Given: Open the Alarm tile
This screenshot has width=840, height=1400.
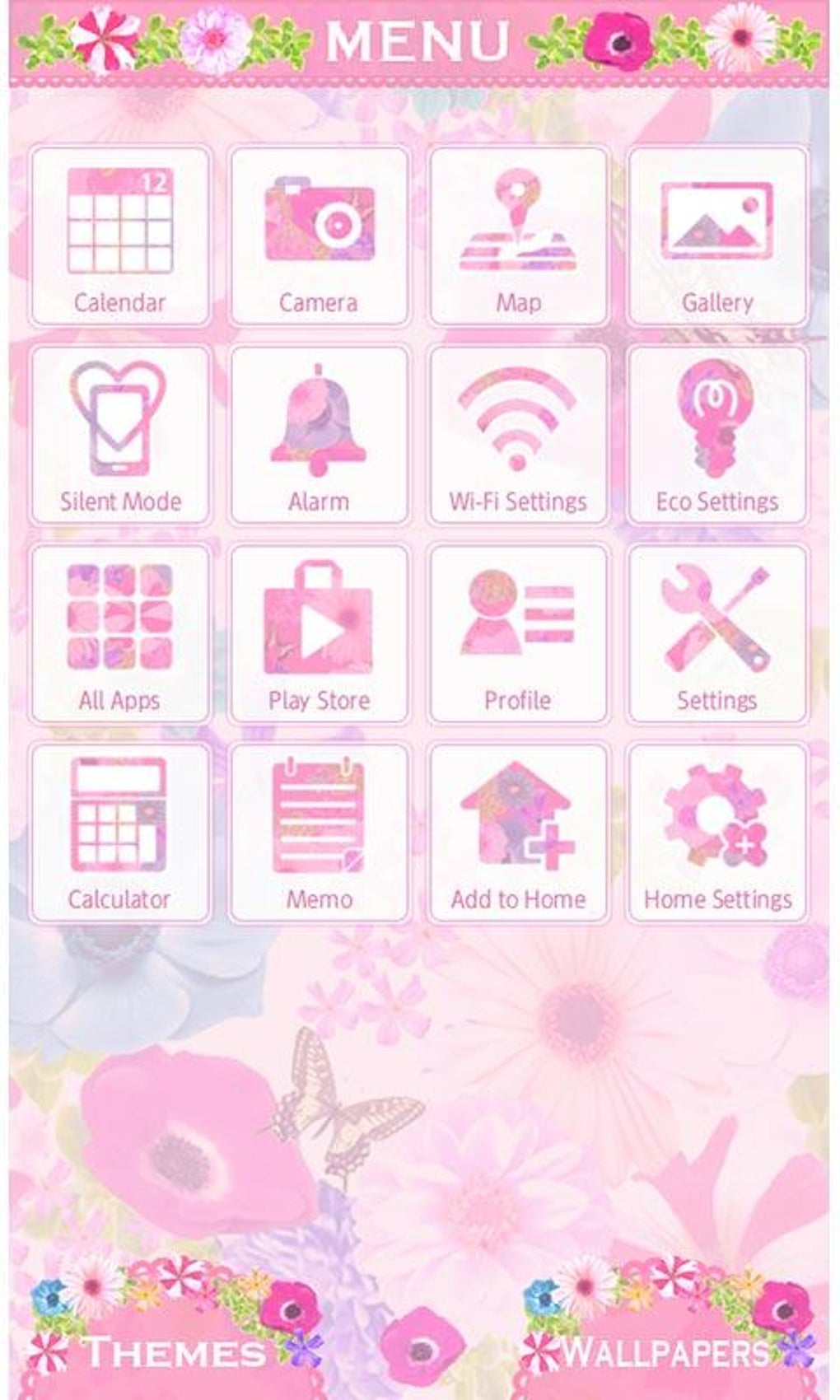Looking at the screenshot, I should tap(319, 435).
